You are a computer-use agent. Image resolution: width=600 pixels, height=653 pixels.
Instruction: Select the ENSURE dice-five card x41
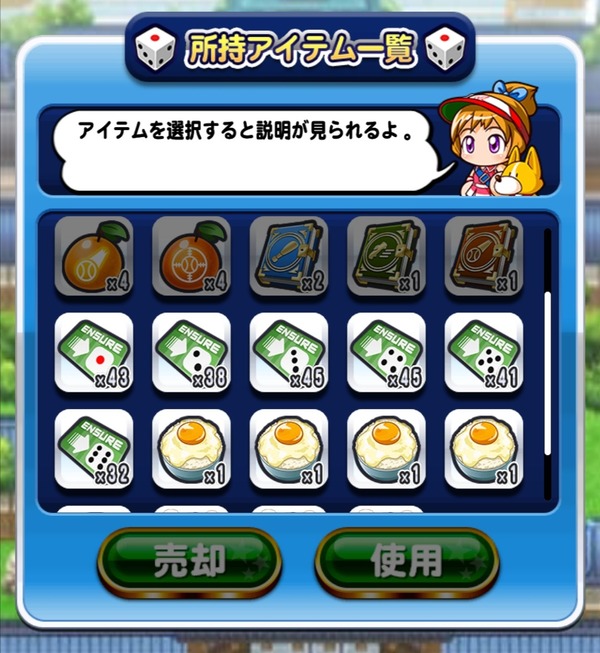click(x=483, y=352)
